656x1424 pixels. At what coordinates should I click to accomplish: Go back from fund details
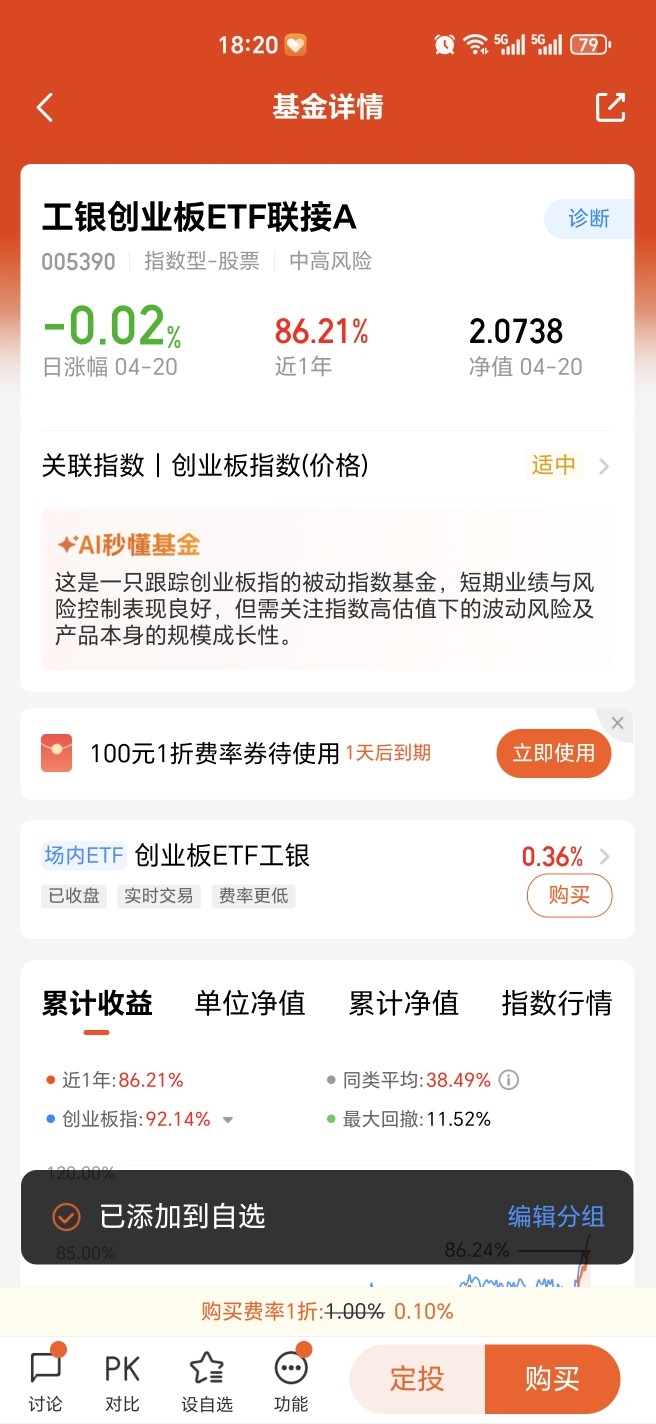(x=44, y=107)
